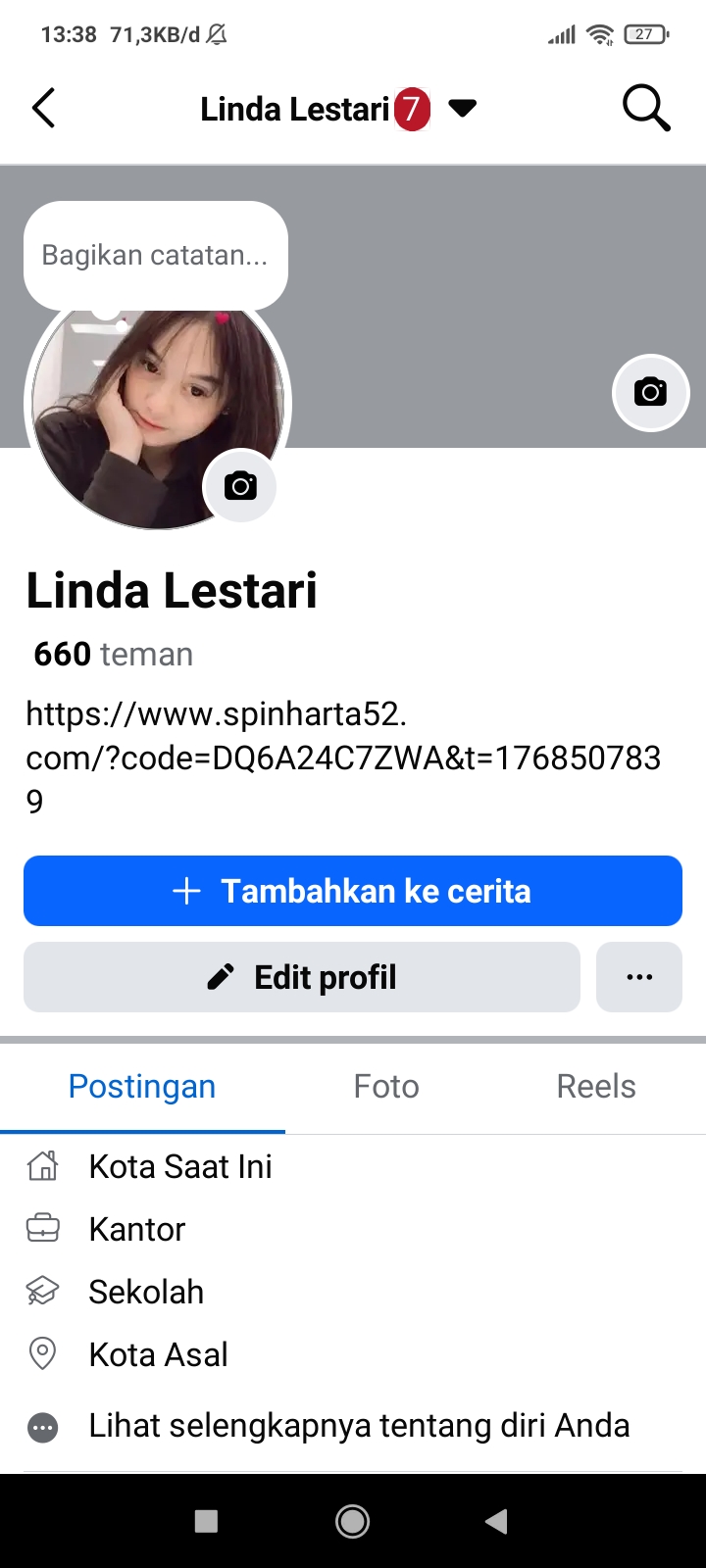Open the search magnifier icon
This screenshot has height=1568, width=706.
pos(646,108)
